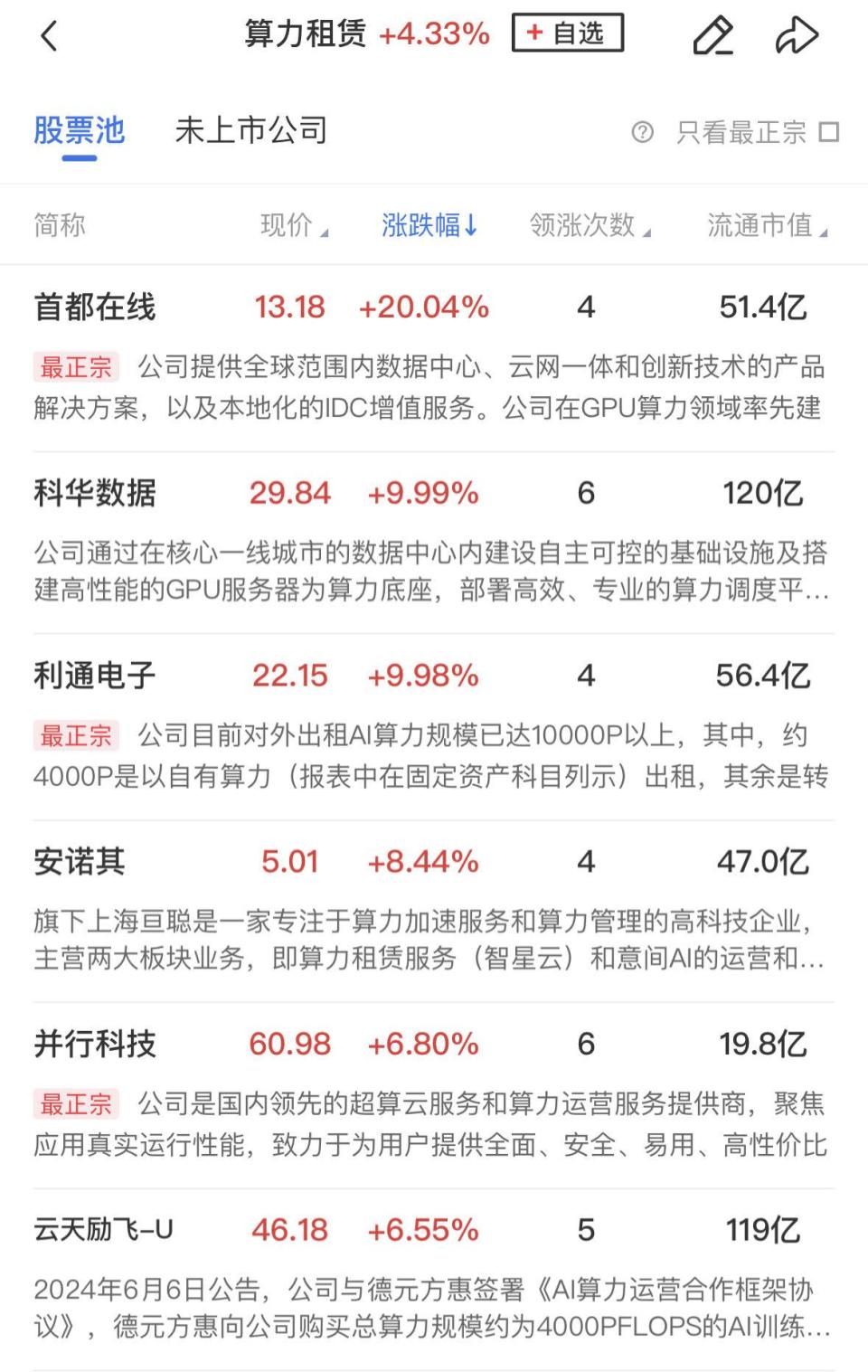
Task: Navigate back using the left chevron arrow
Action: coord(50,34)
